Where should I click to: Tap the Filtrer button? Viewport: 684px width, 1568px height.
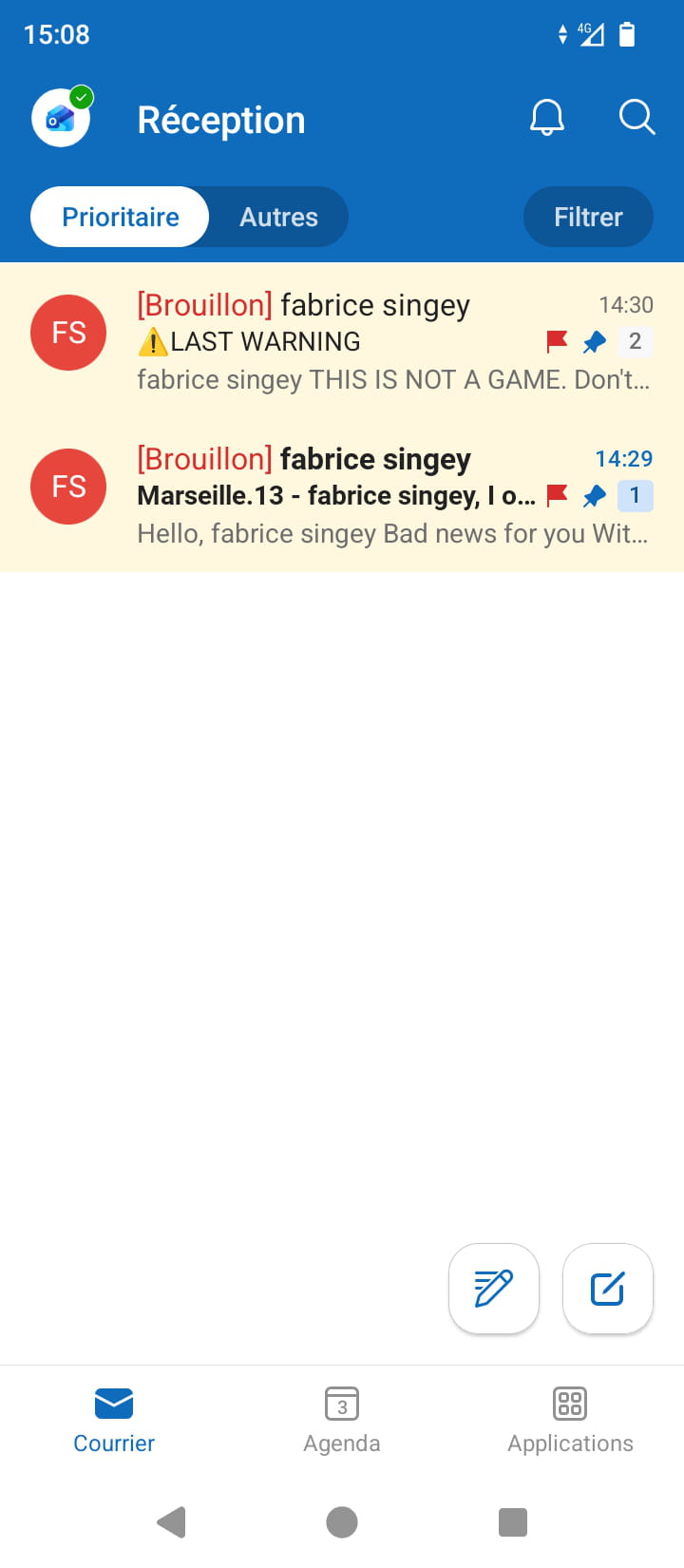(588, 217)
